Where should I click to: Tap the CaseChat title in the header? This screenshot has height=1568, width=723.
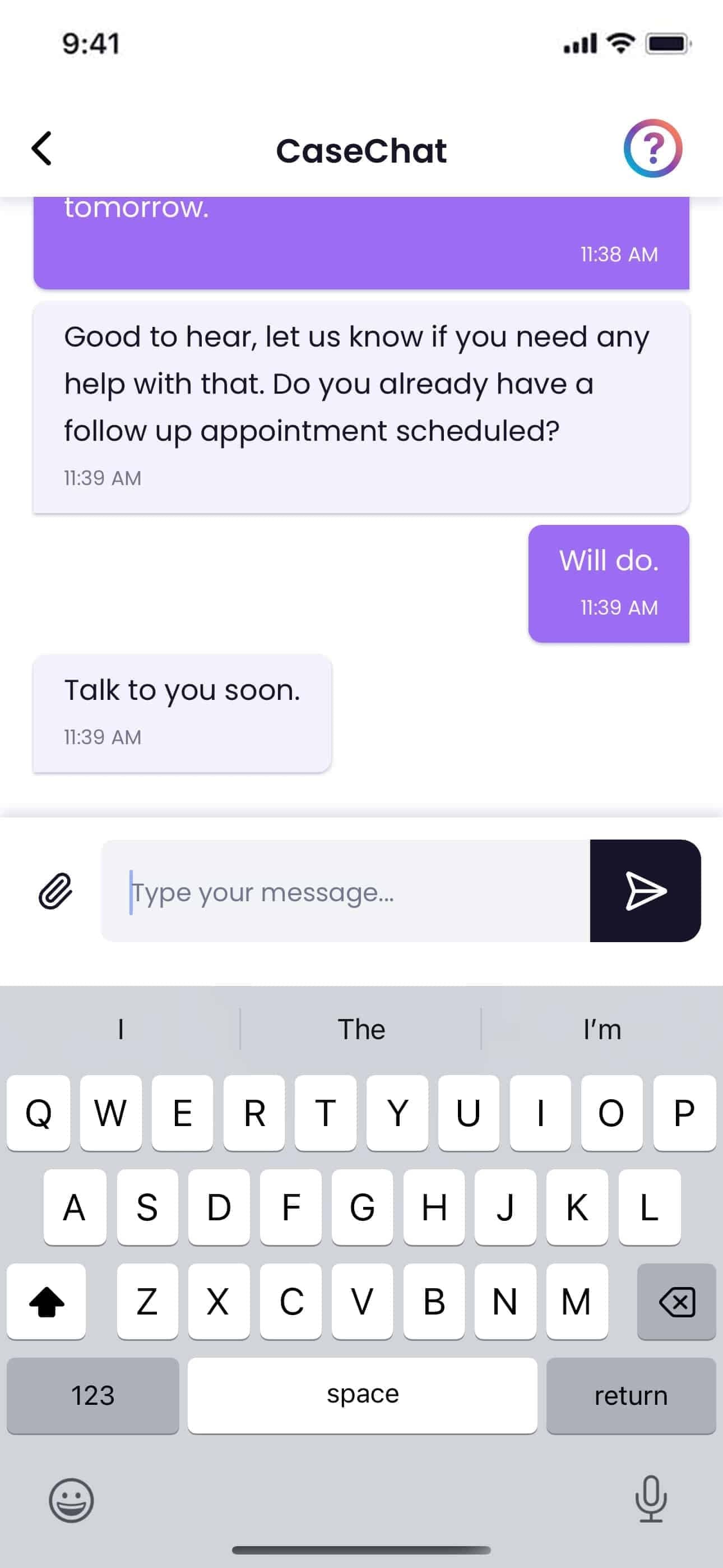tap(361, 150)
